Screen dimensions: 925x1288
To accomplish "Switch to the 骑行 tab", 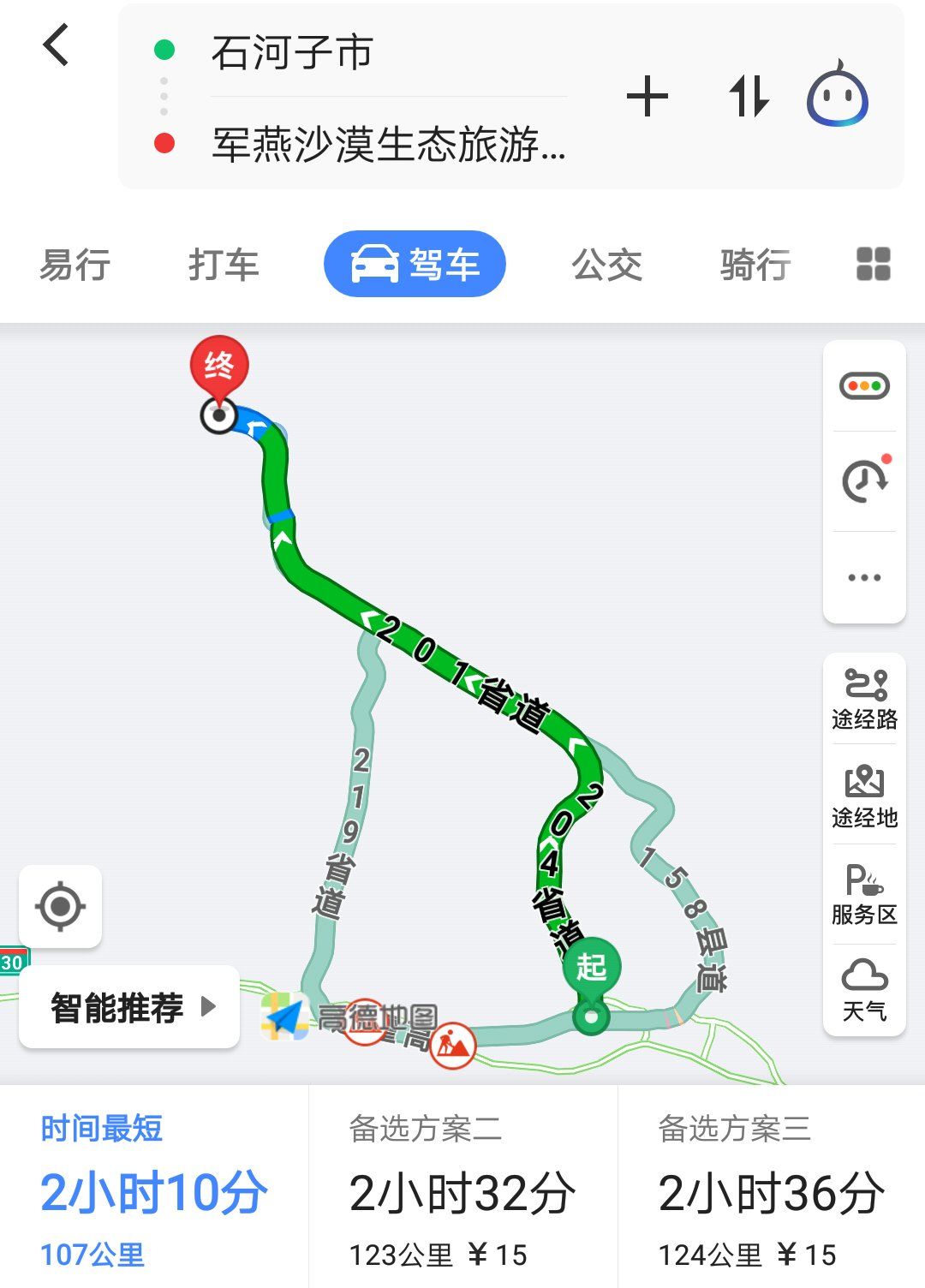I will [755, 265].
